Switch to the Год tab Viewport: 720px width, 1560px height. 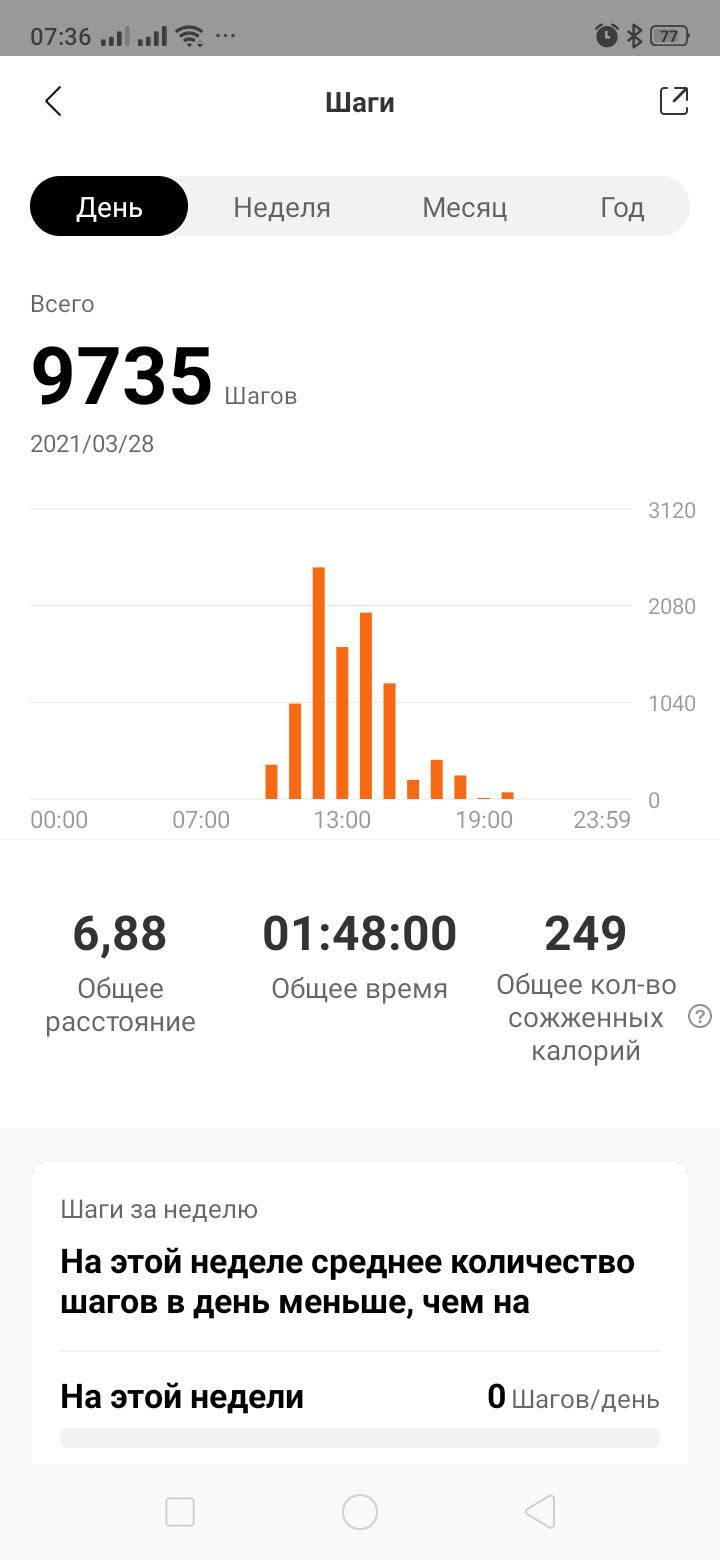[x=622, y=207]
